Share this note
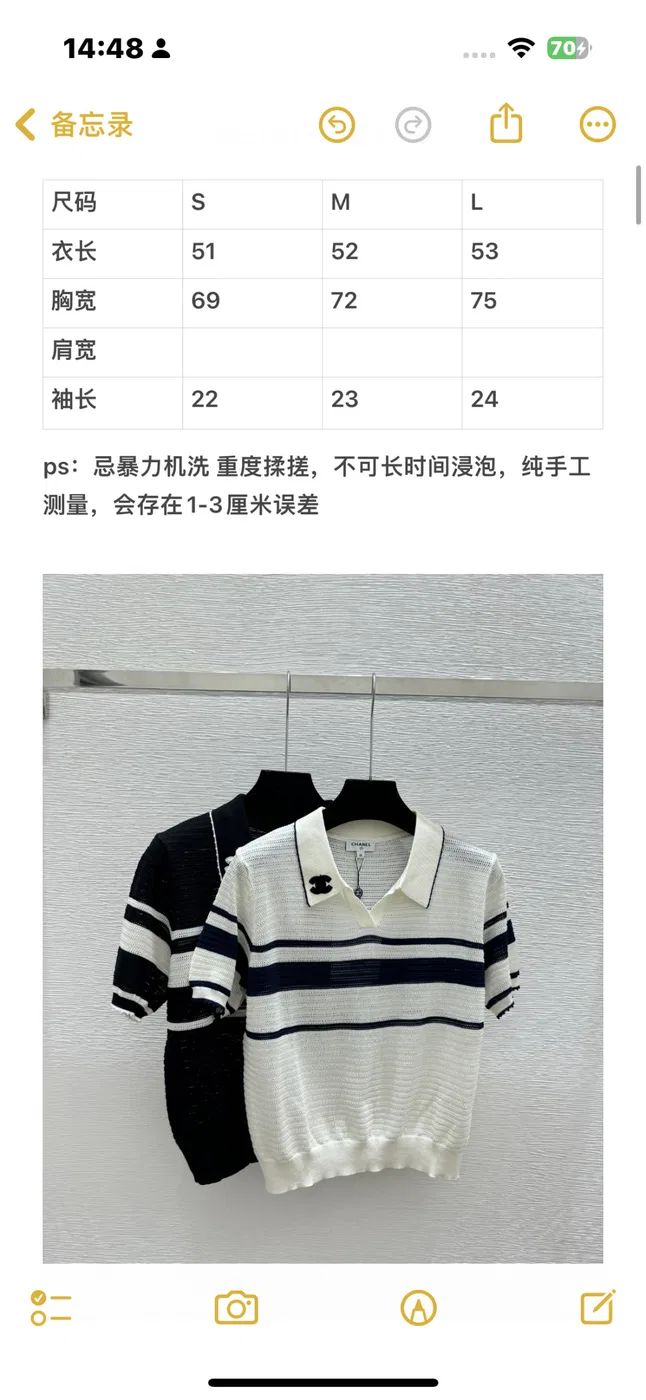The width and height of the screenshot is (646, 1400). [x=507, y=123]
